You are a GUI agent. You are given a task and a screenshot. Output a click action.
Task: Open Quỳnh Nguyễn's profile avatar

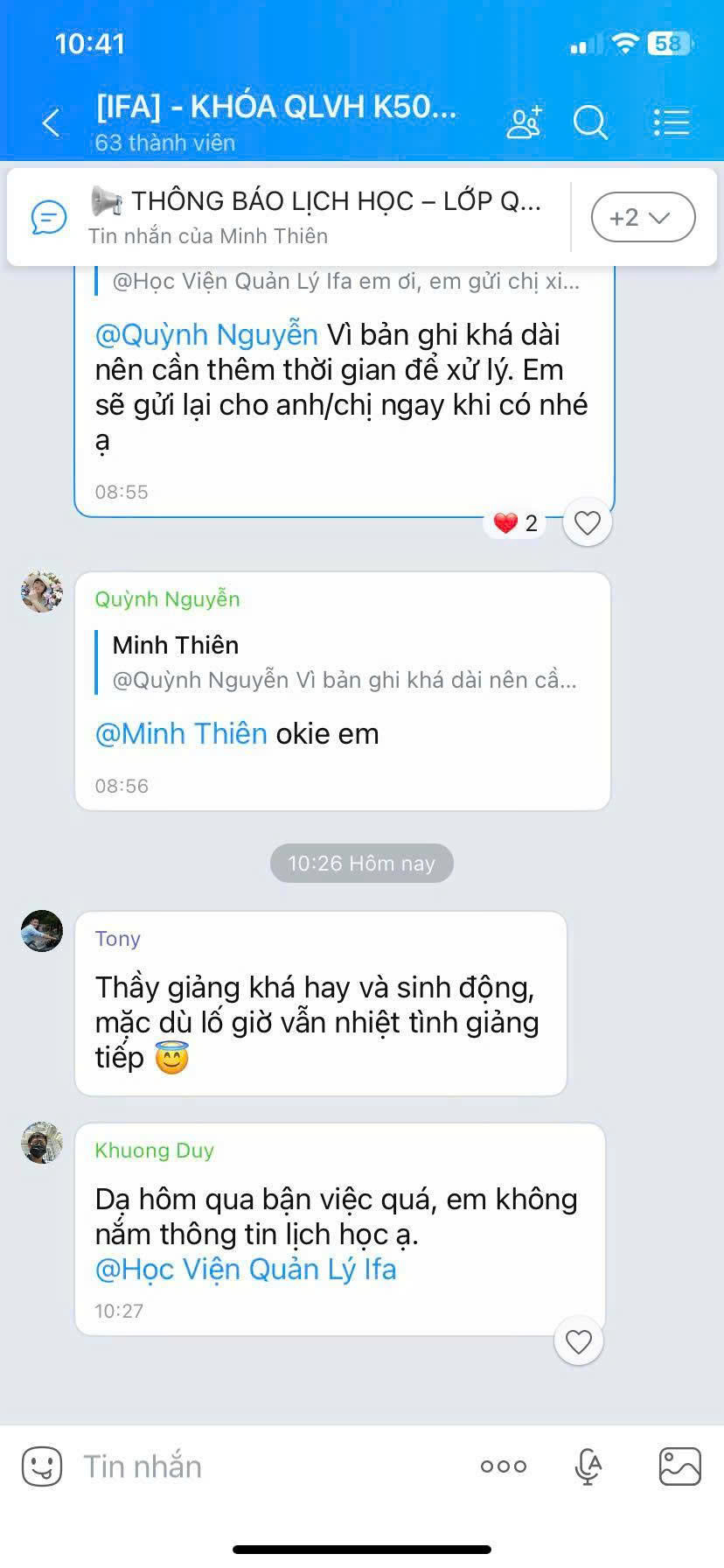pos(42,592)
